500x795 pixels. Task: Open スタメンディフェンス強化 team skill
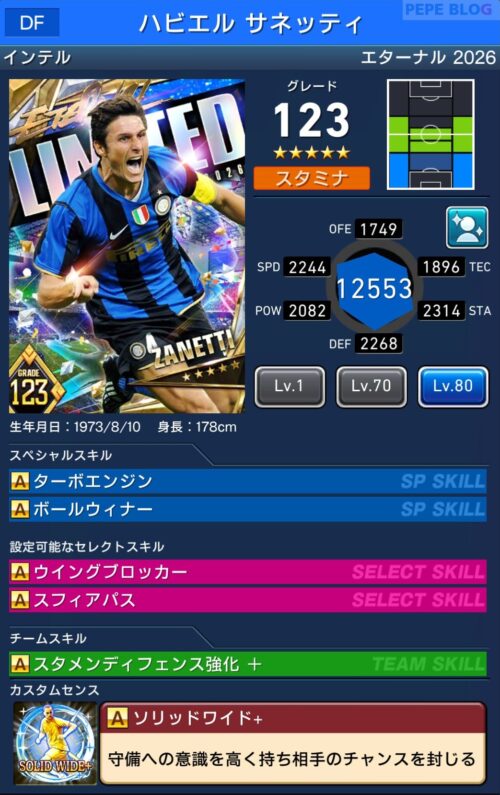[x=247, y=664]
